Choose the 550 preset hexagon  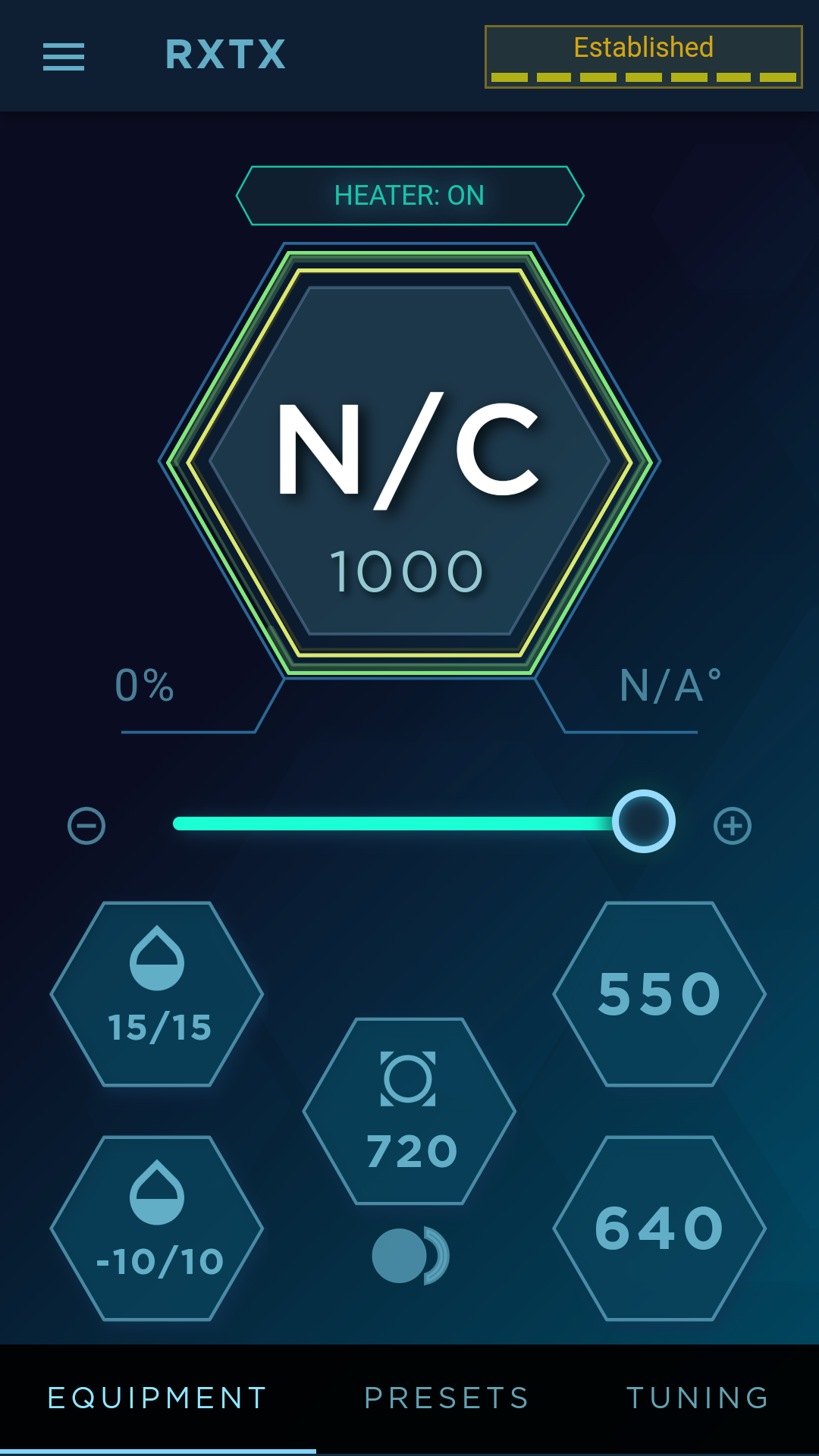(659, 993)
